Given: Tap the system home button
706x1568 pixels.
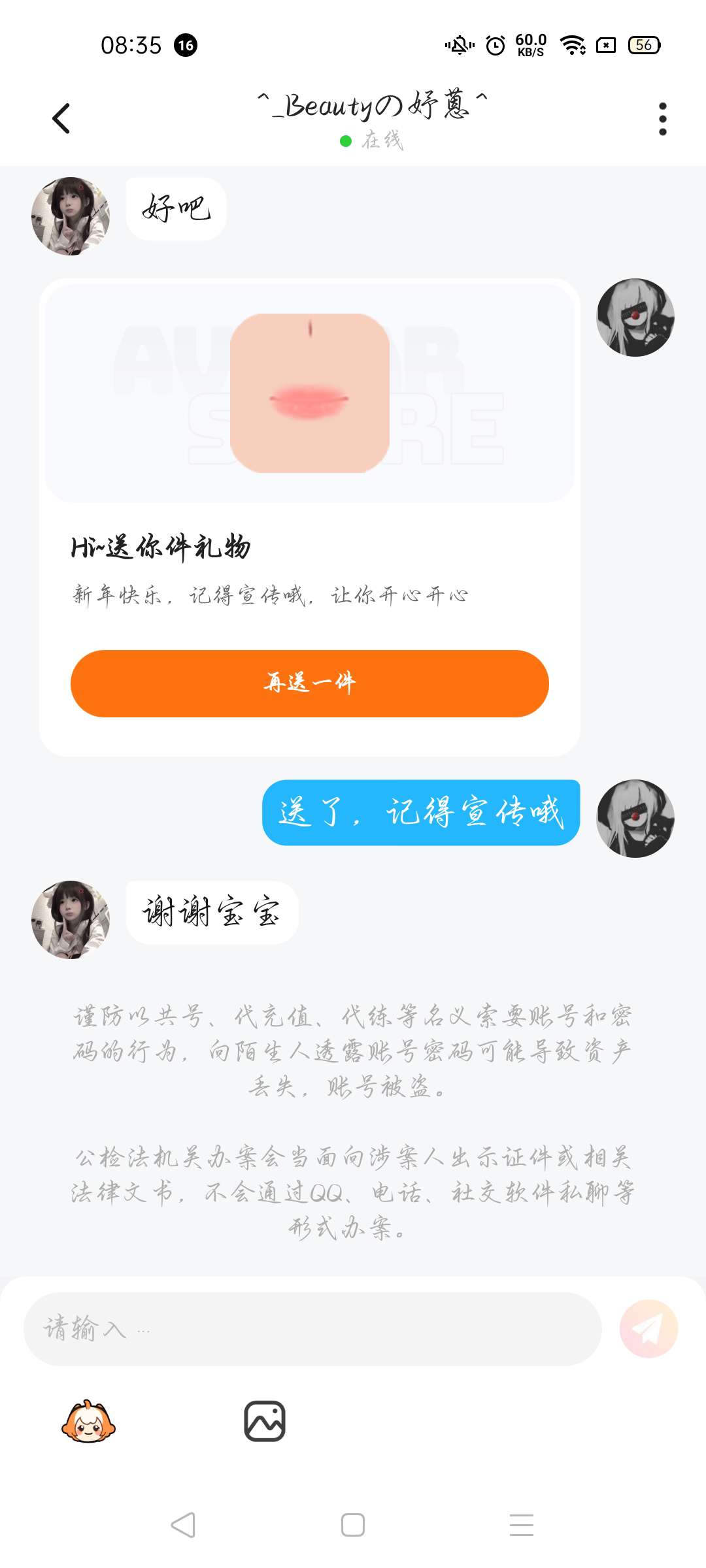Looking at the screenshot, I should pyautogui.click(x=353, y=1526).
